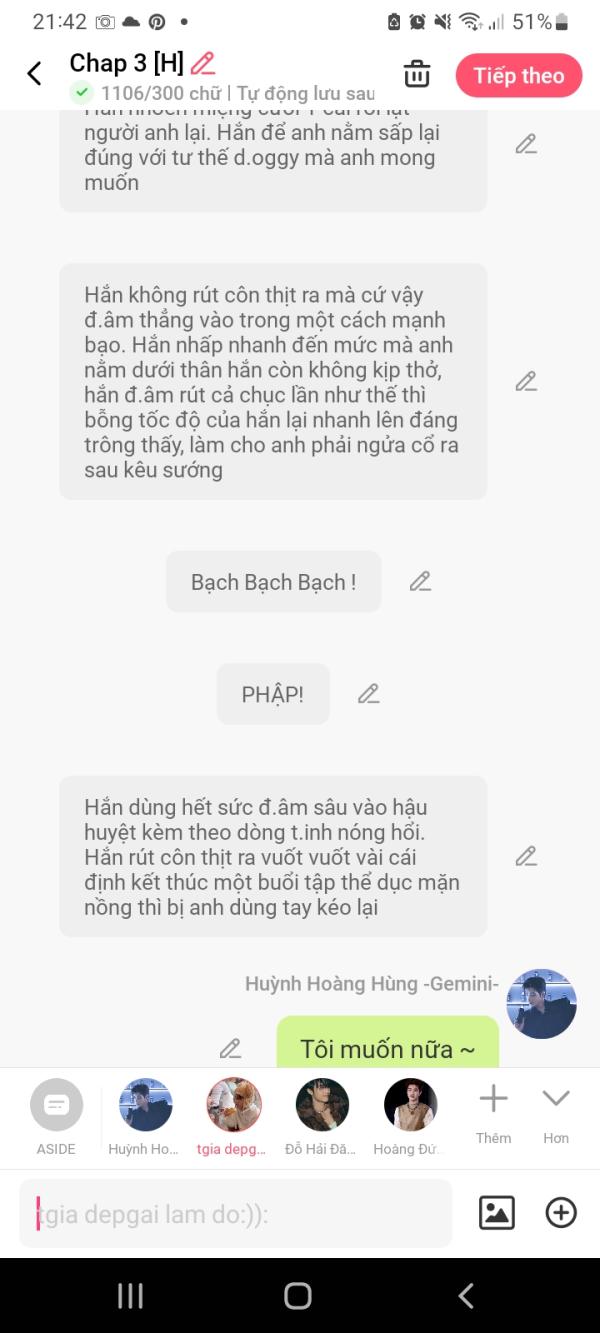Tap the Tiếp theo button
This screenshot has height=1333, width=600.
(x=518, y=76)
